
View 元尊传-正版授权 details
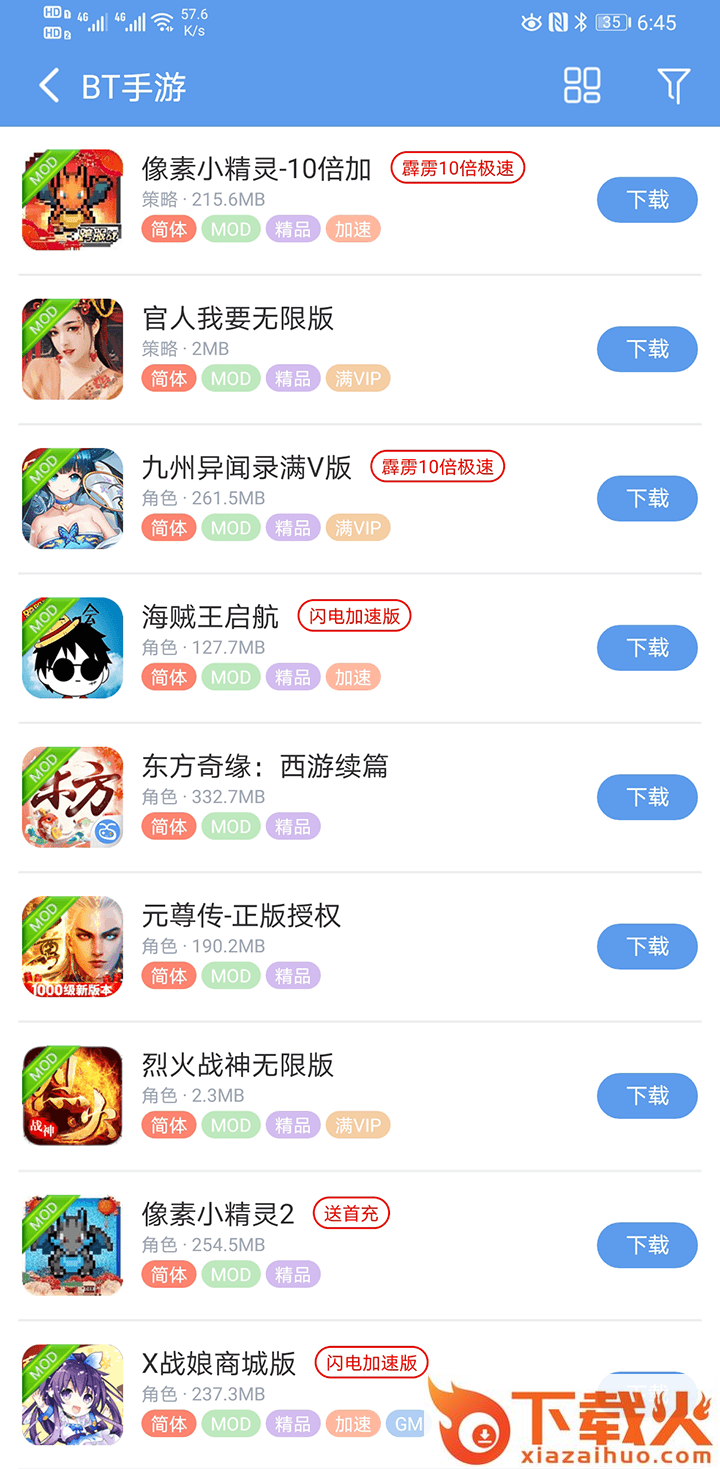(241, 916)
